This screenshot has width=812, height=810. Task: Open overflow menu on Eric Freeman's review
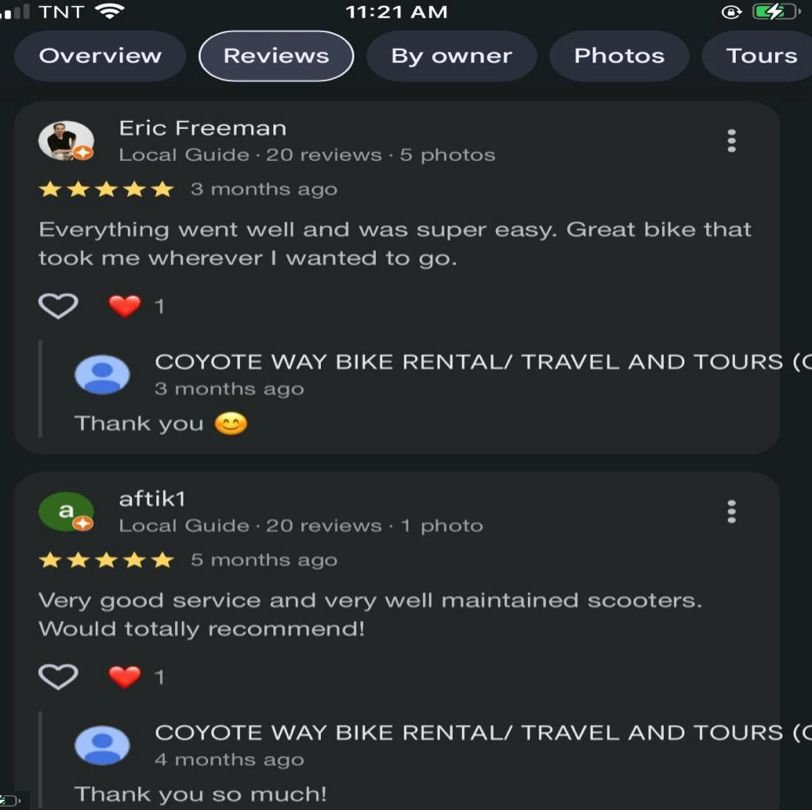click(732, 141)
